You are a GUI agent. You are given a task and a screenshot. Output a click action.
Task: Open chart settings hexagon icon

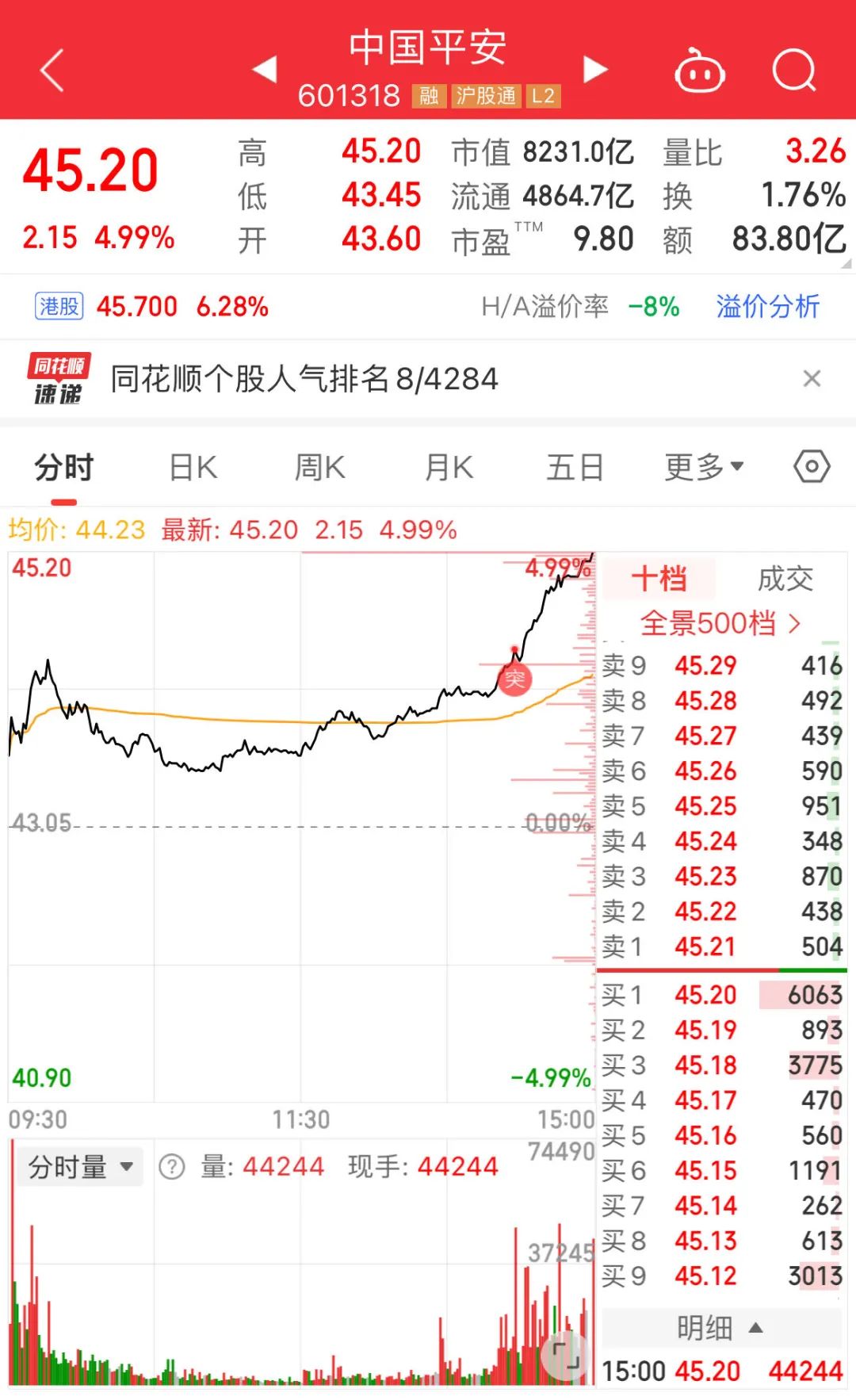pyautogui.click(x=812, y=467)
